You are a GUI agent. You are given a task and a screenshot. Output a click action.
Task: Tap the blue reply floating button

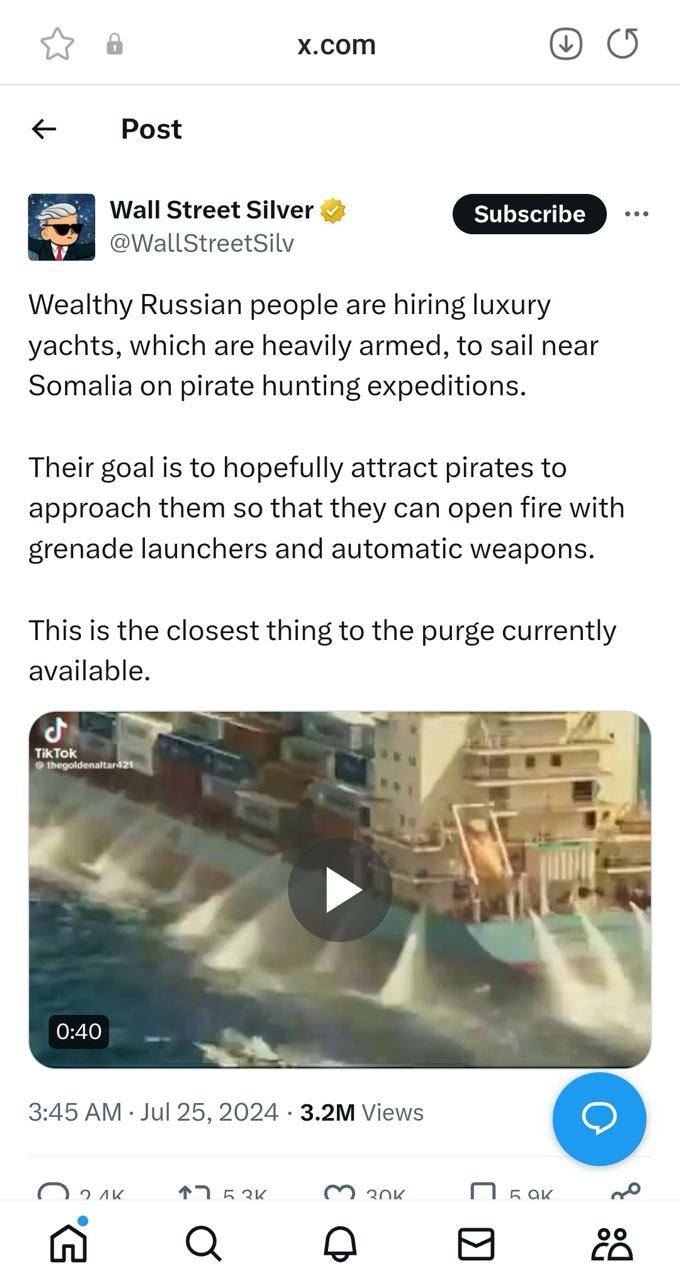599,1119
